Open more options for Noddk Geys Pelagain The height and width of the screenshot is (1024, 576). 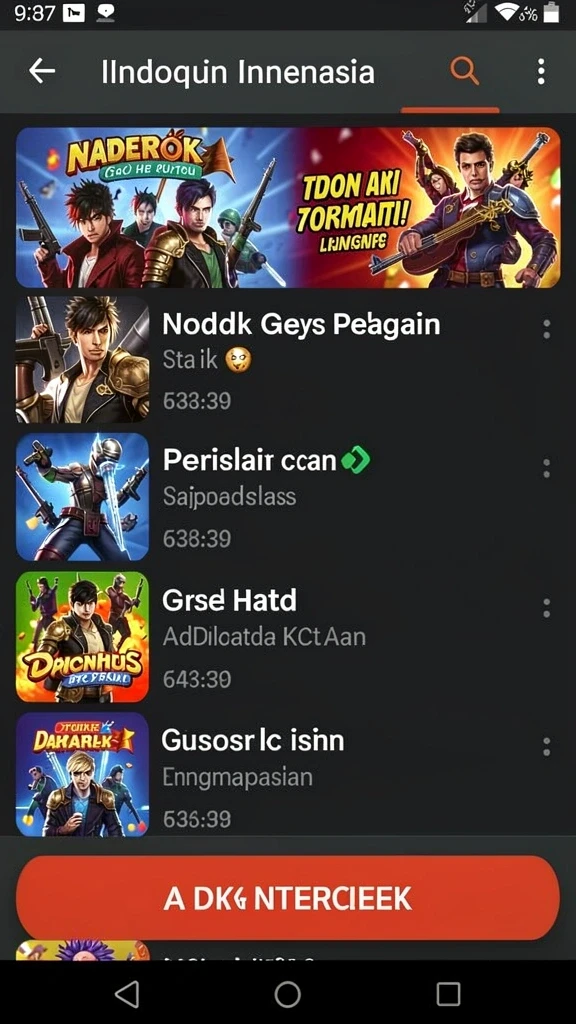(547, 329)
